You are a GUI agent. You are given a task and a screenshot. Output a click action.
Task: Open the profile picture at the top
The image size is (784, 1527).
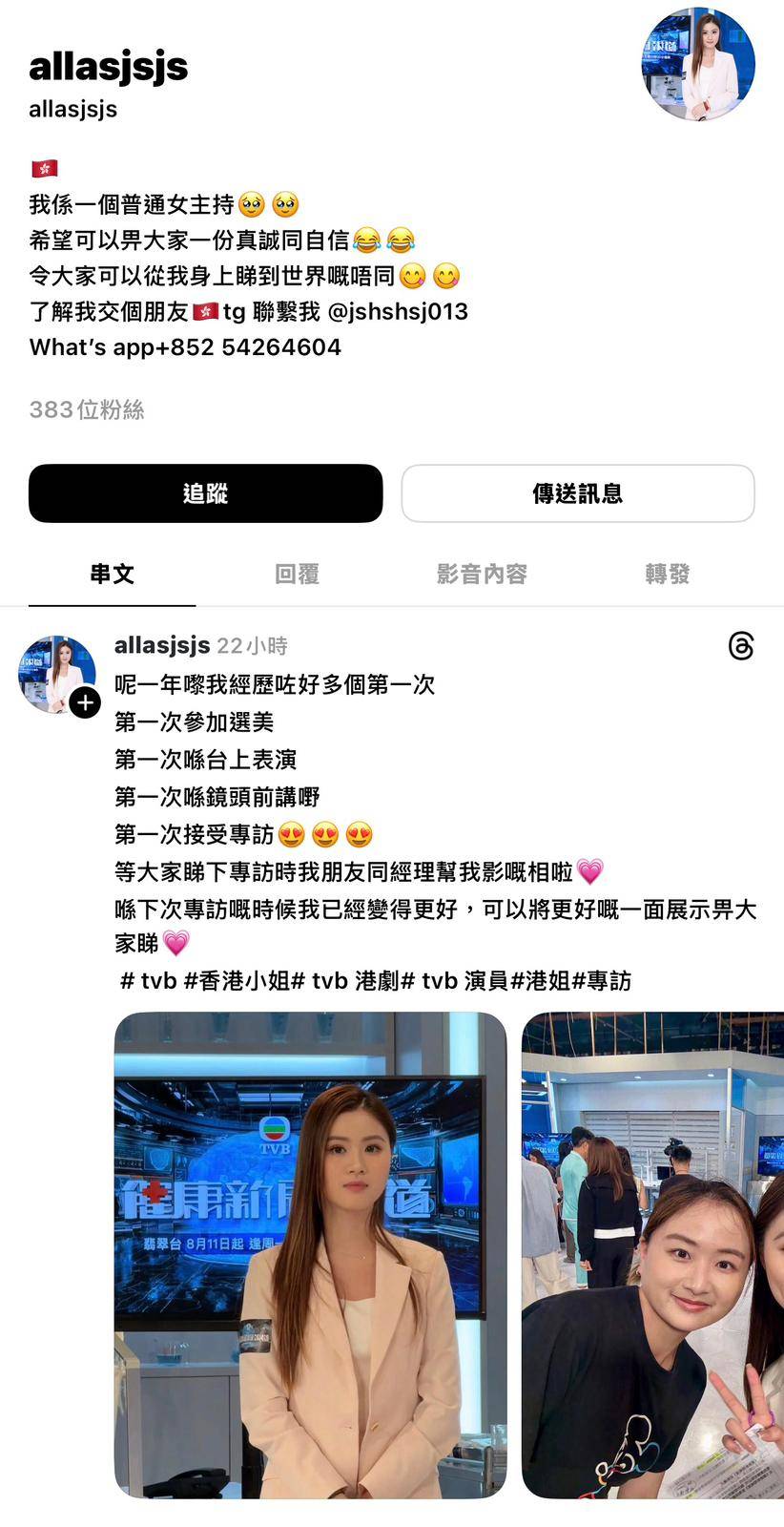pos(698,64)
